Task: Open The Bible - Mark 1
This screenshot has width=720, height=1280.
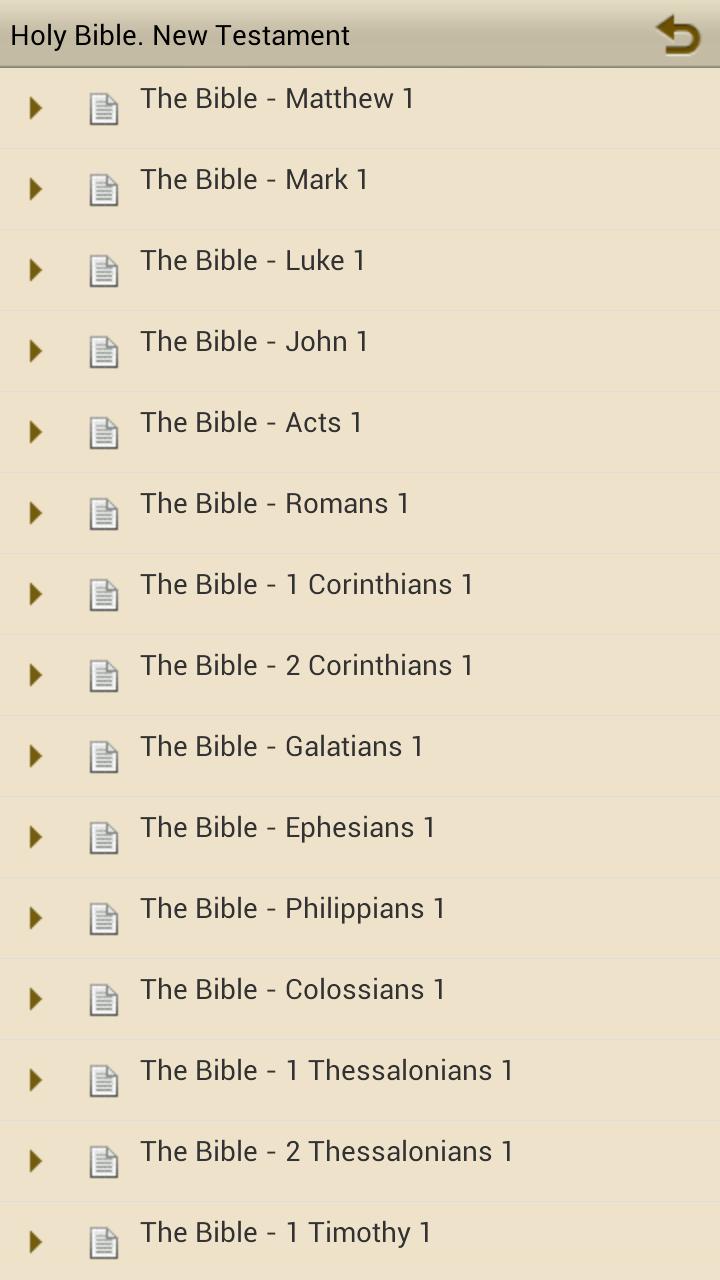Action: (254, 180)
